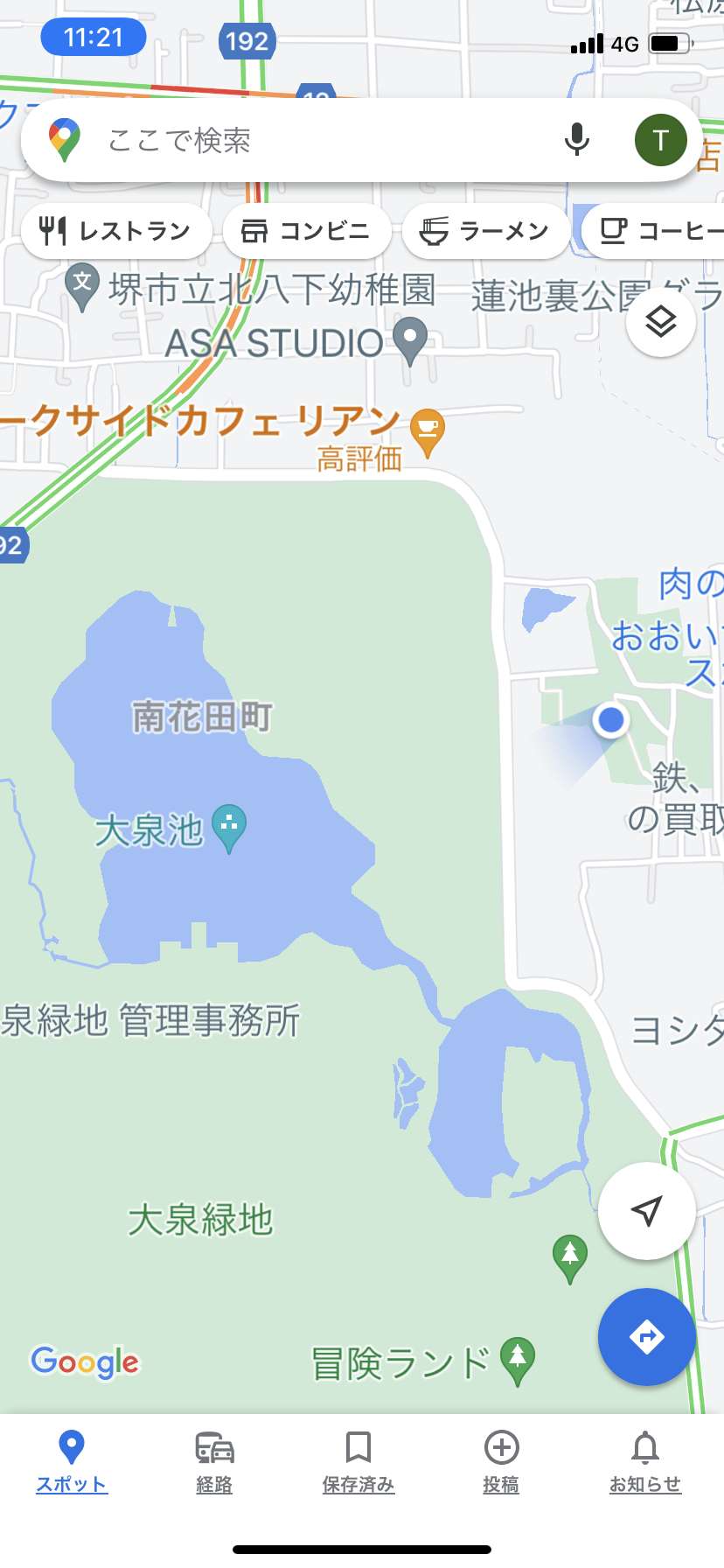Open the パークサイドカフェ リアン cafe pin
The height and width of the screenshot is (1568, 724).
427,432
